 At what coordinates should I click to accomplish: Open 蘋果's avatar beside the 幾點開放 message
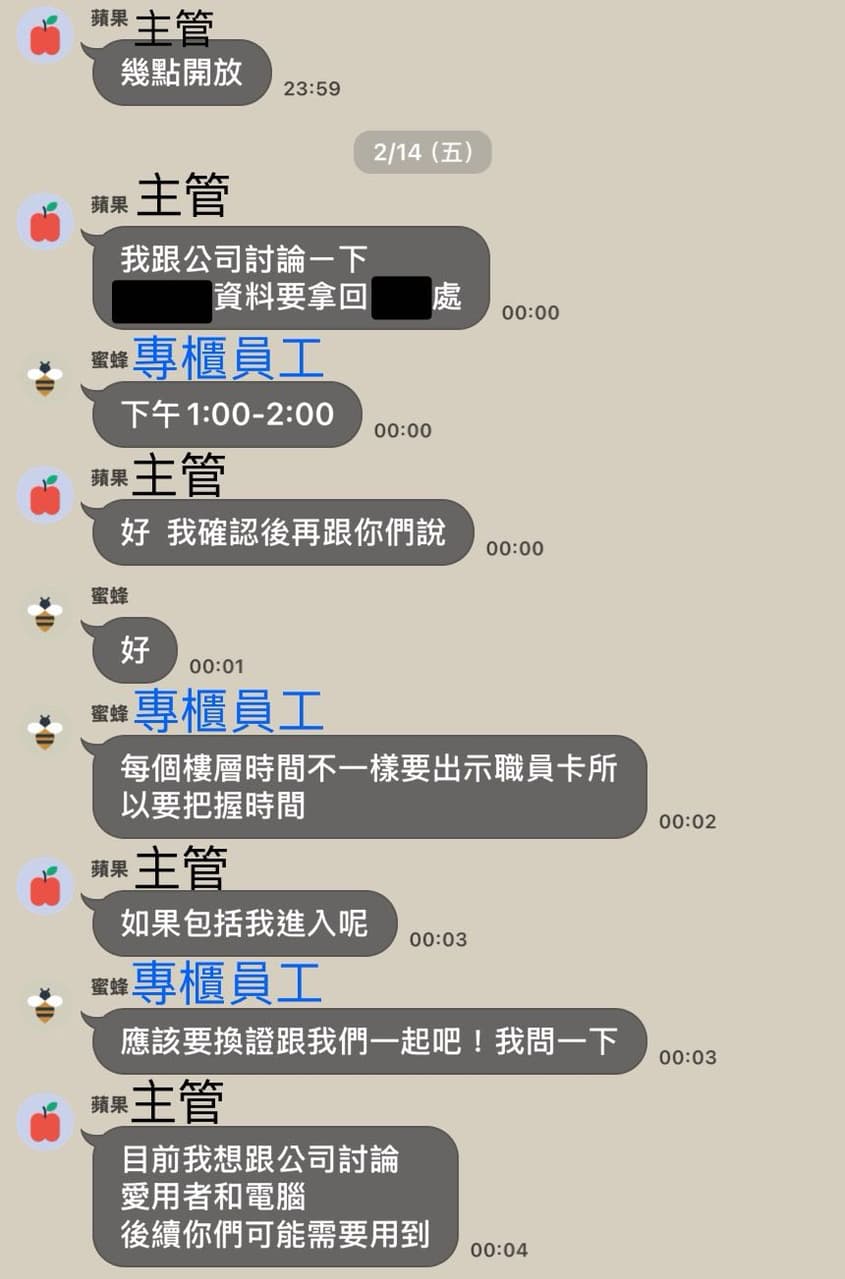(45, 37)
